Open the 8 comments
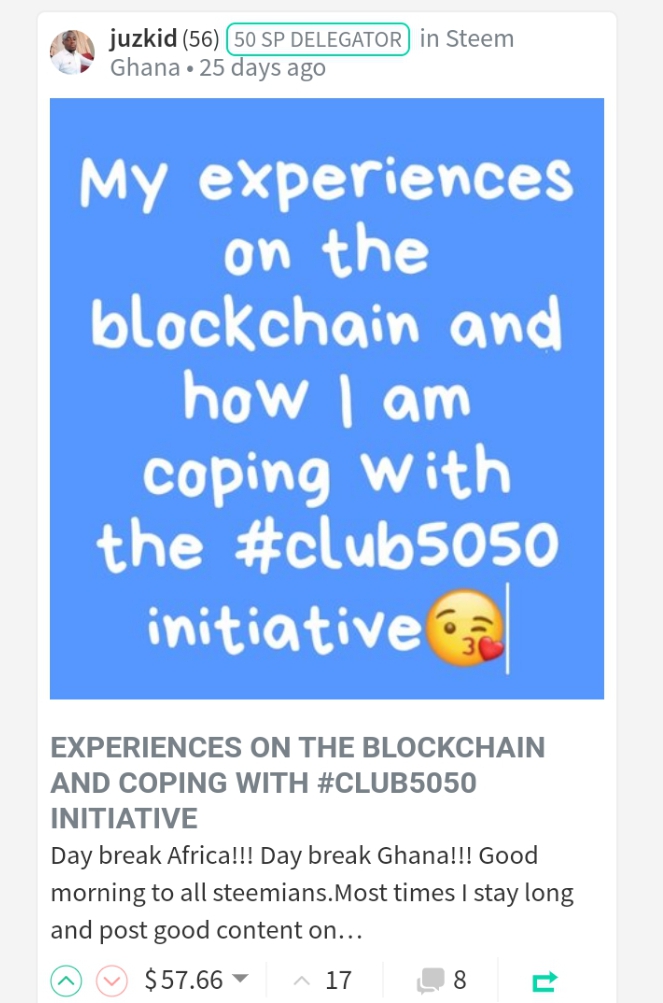The height and width of the screenshot is (1003, 663). point(442,980)
